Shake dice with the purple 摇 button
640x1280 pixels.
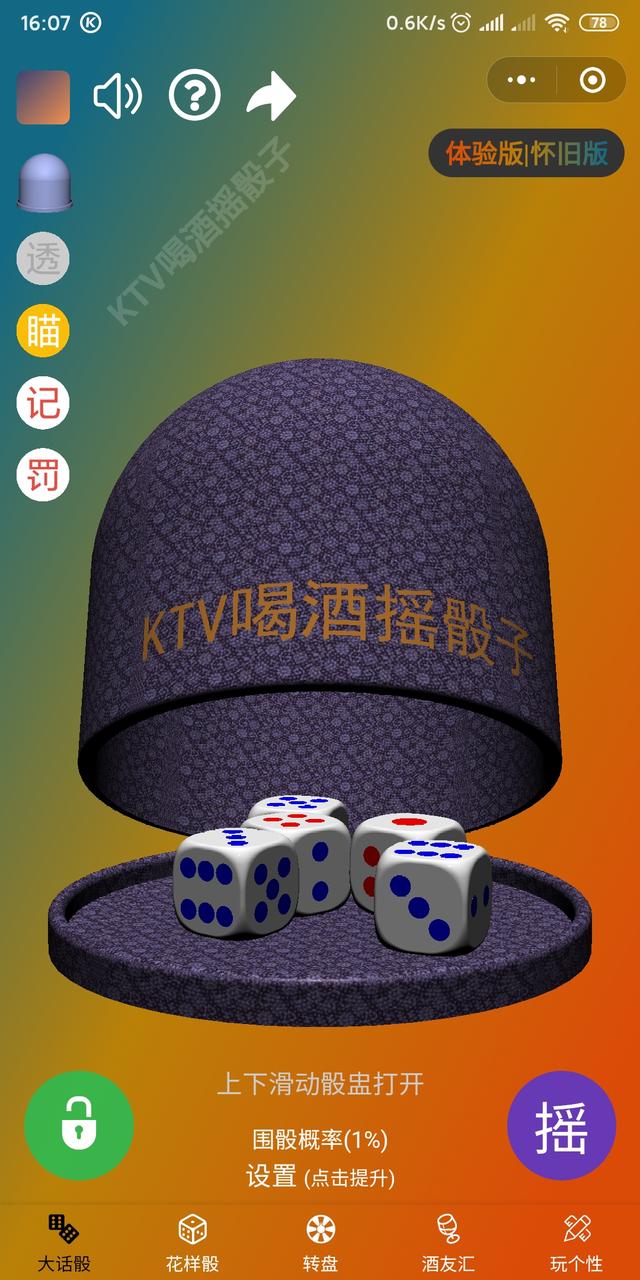click(561, 1126)
